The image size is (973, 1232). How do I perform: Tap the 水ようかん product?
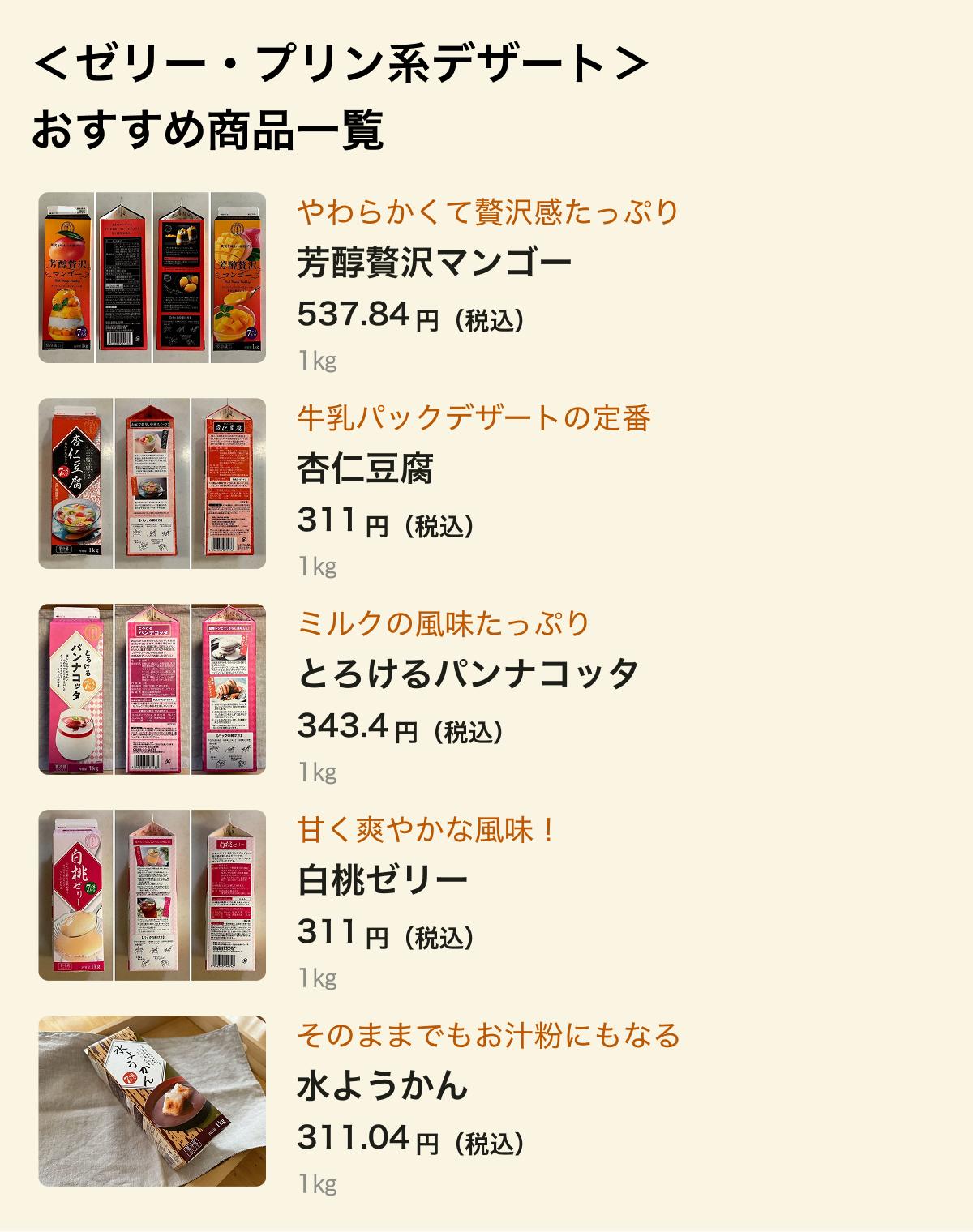tap(383, 1086)
